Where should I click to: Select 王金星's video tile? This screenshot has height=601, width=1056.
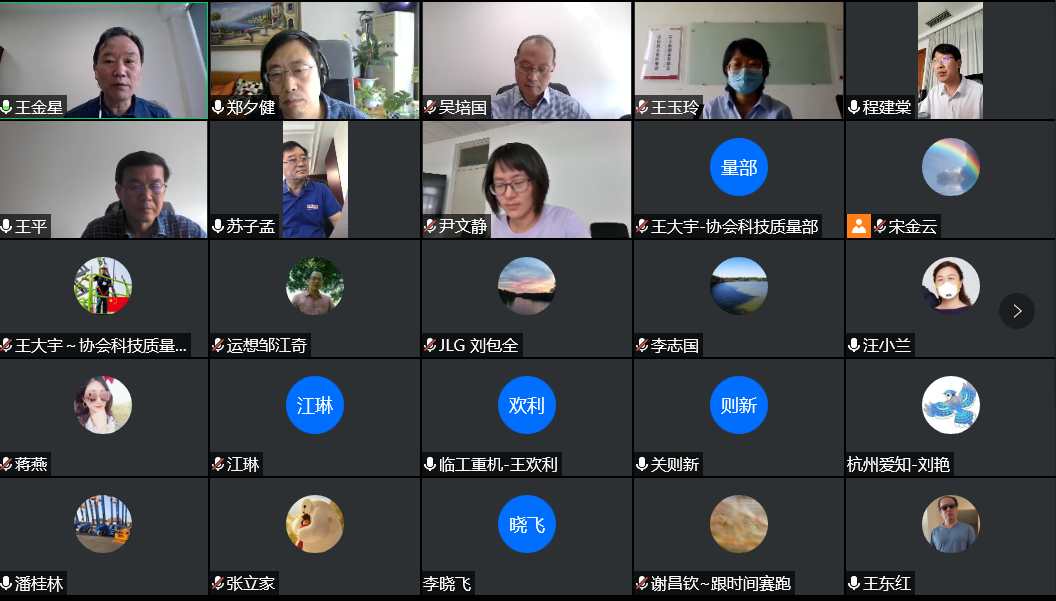104,60
